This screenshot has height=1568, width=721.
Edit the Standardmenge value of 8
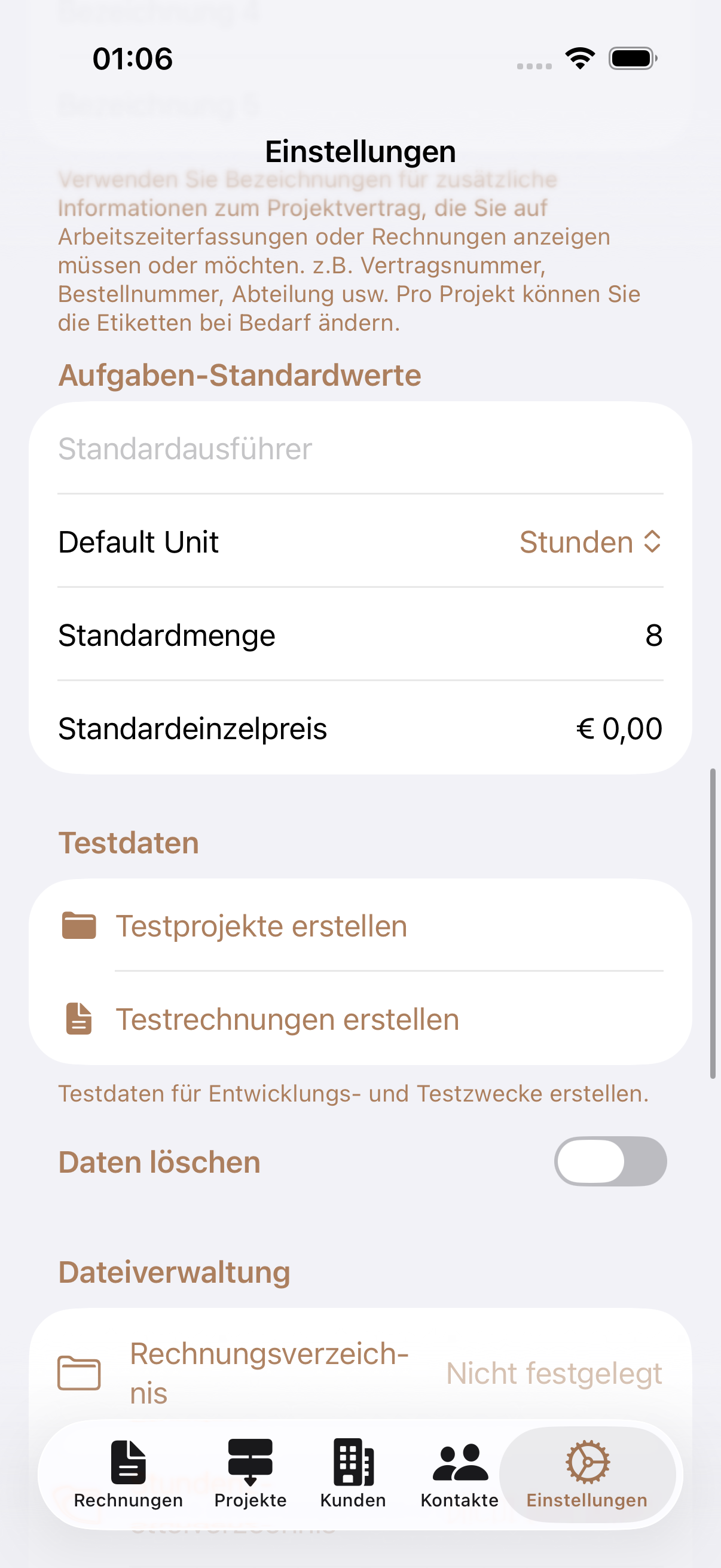655,635
